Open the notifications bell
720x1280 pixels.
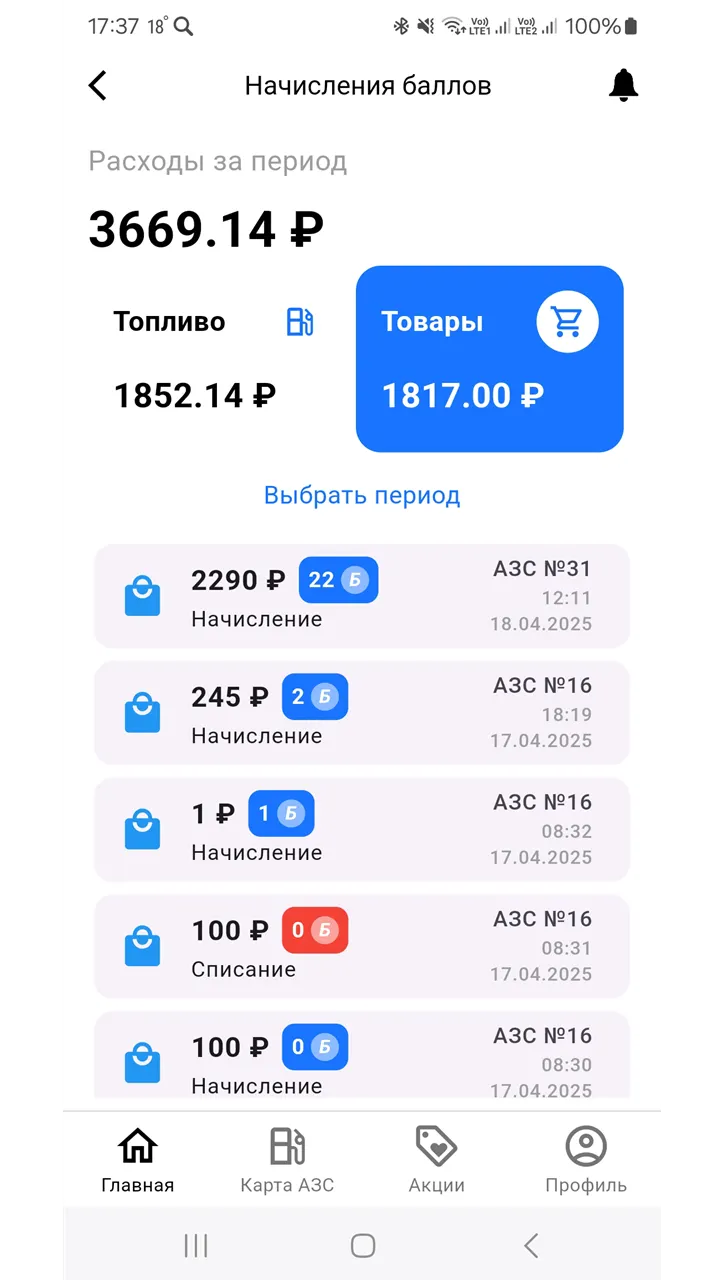coord(623,86)
